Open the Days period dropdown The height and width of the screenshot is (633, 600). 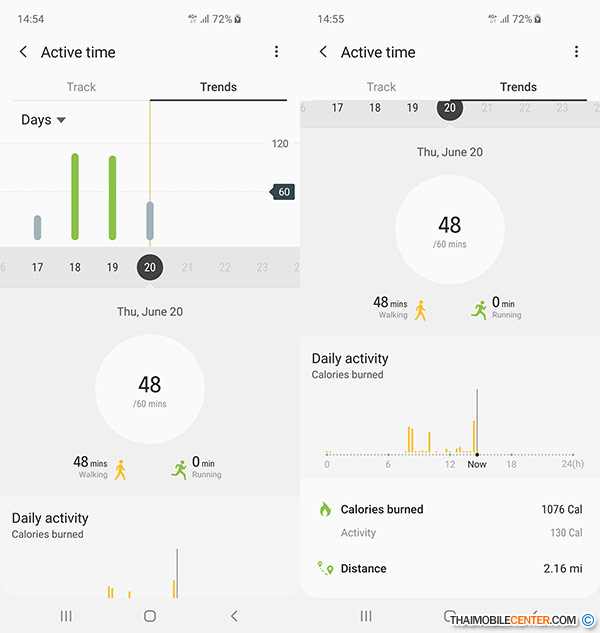[x=43, y=120]
